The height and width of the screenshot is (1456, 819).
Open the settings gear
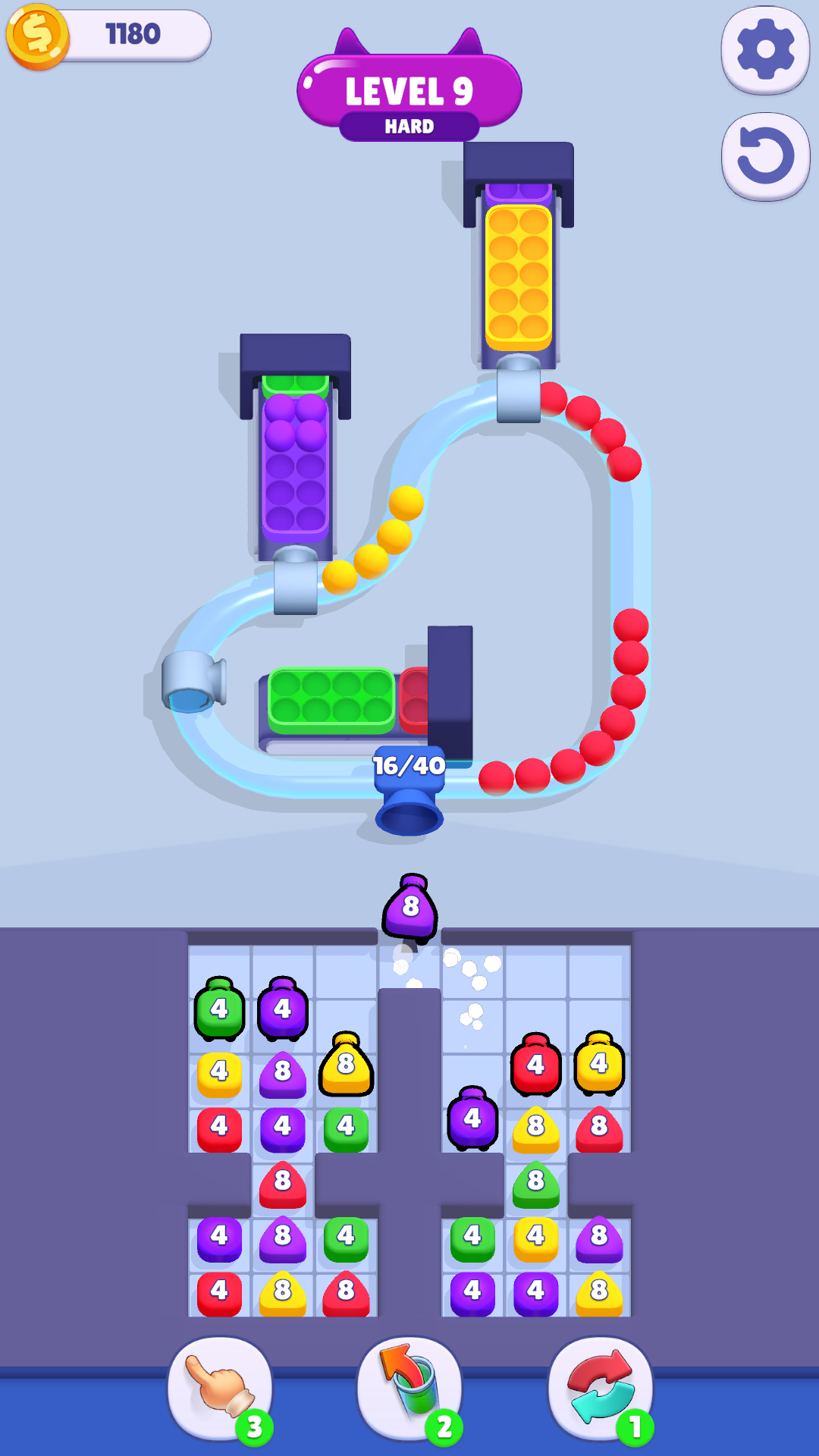tap(765, 50)
